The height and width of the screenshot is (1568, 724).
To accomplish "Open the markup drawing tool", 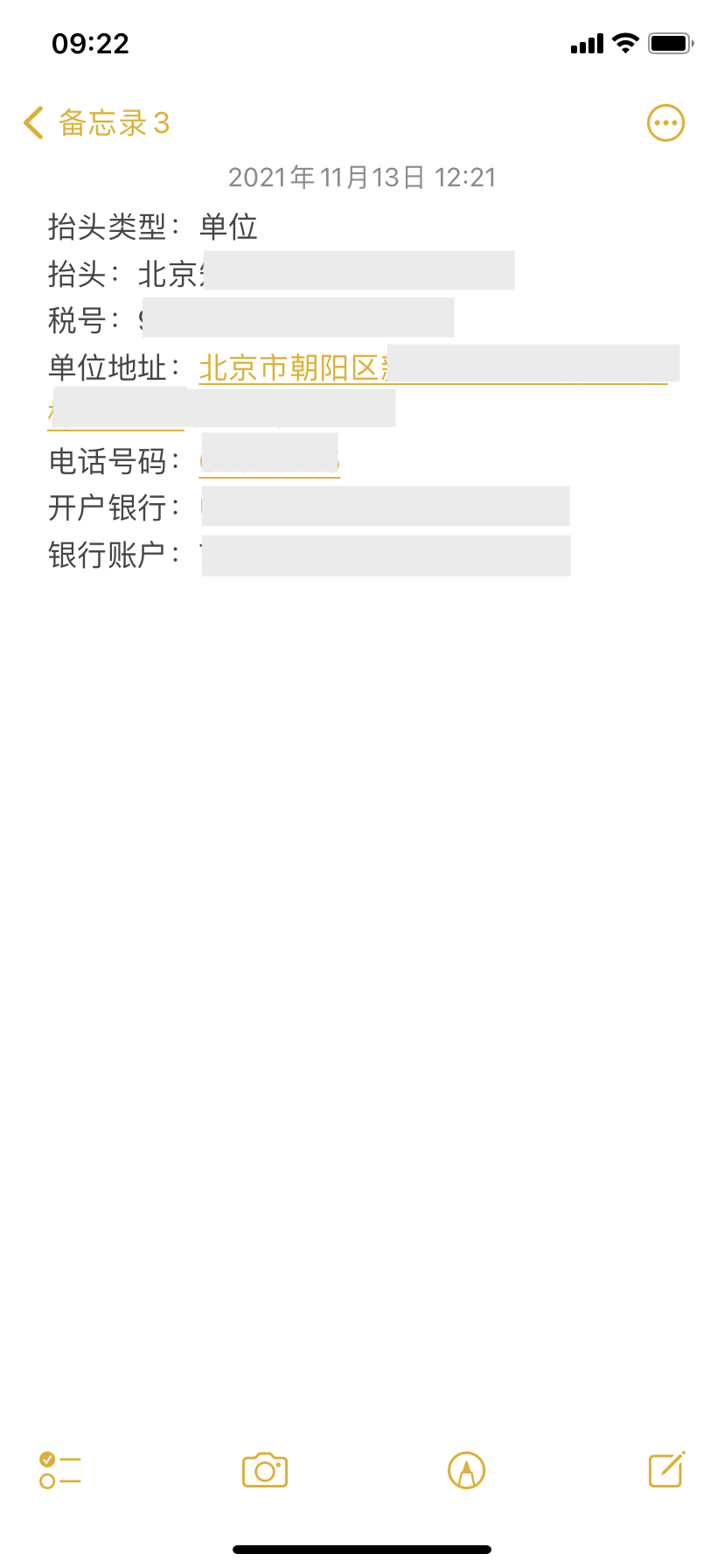I will (466, 1470).
